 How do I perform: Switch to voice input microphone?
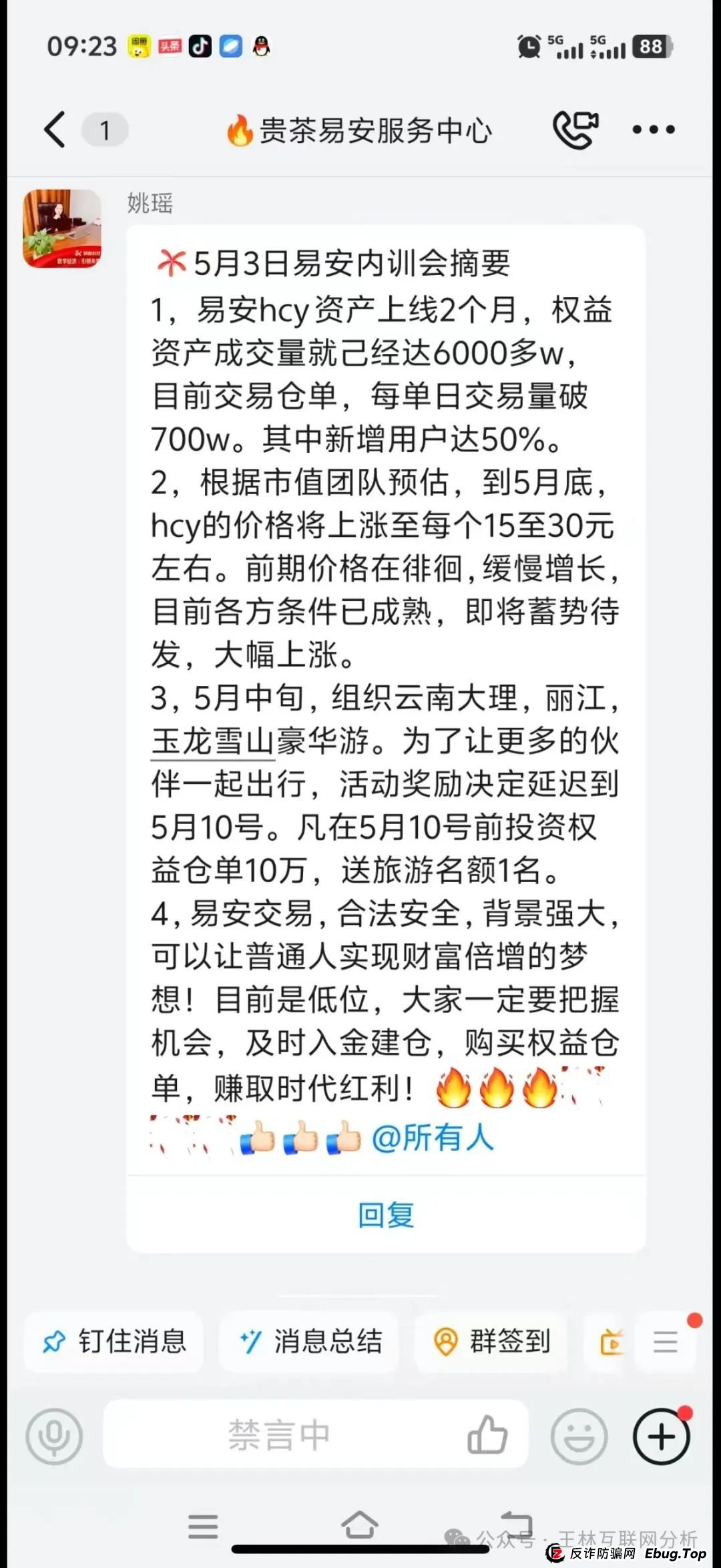(54, 1436)
